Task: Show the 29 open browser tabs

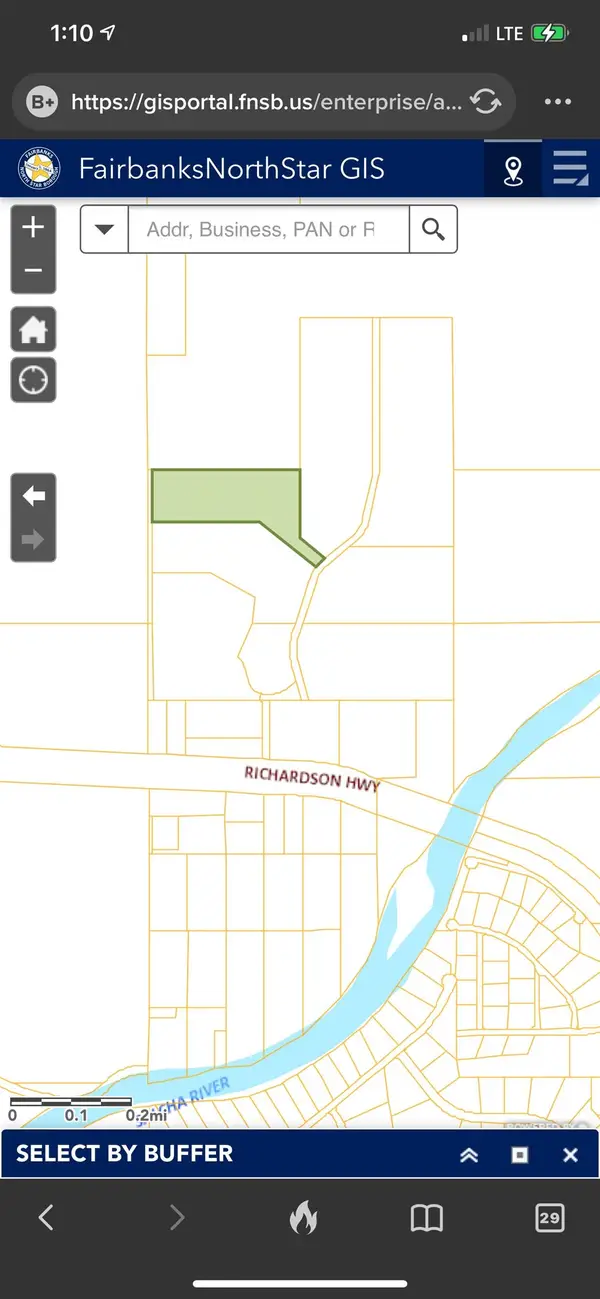Action: click(549, 1217)
